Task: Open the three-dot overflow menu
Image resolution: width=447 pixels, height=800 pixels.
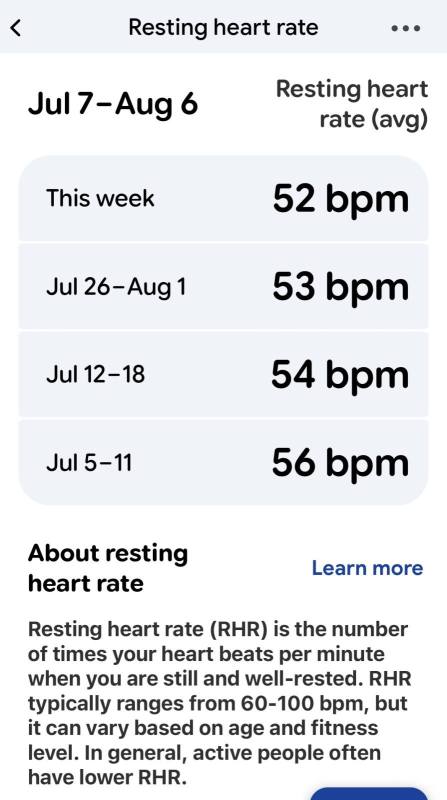Action: 406,29
